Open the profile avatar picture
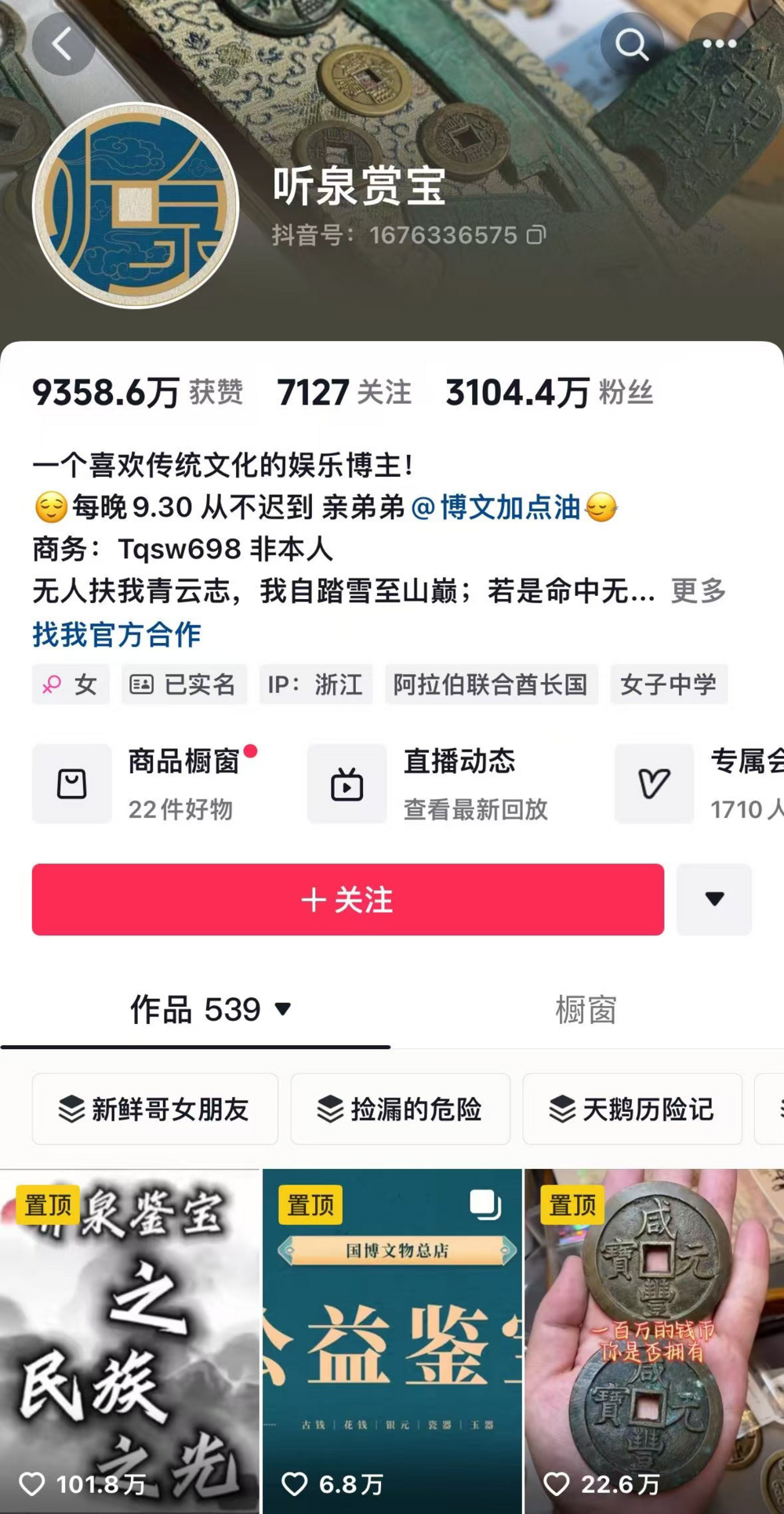784x1514 pixels. point(136,205)
